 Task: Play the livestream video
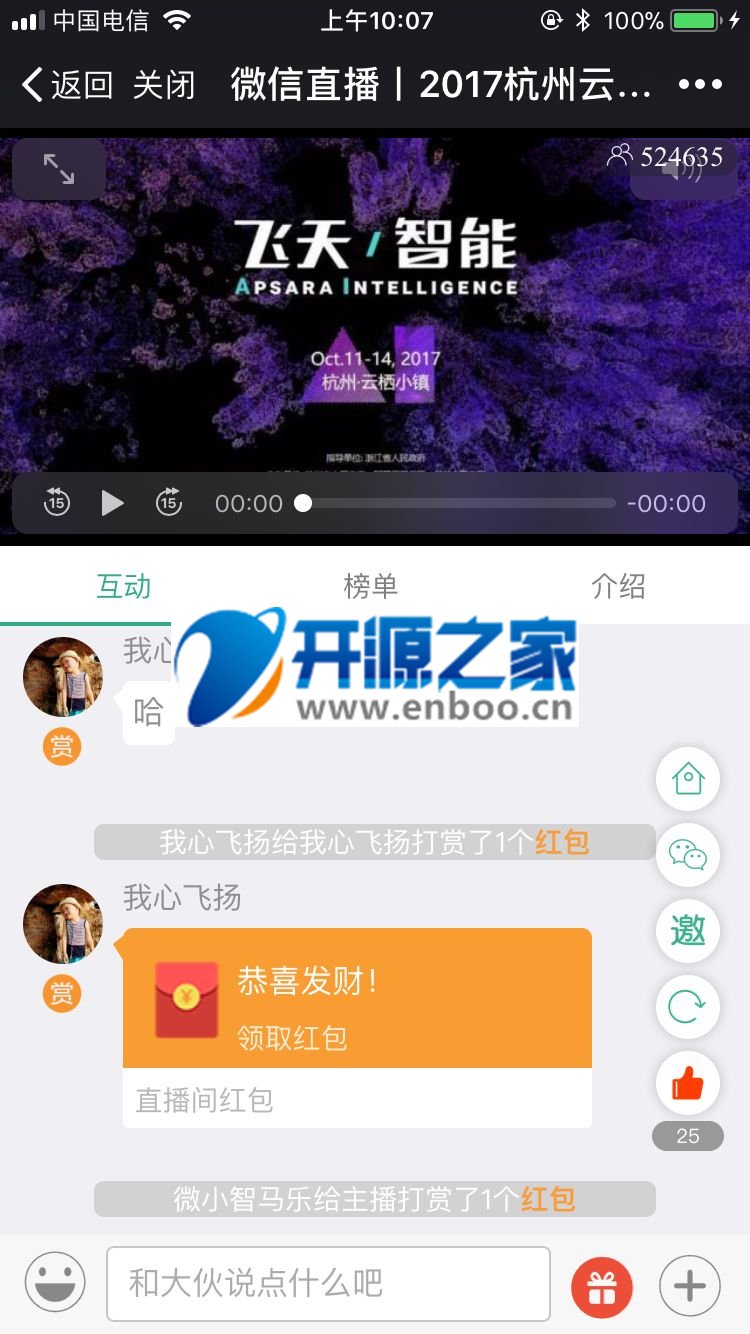point(112,503)
